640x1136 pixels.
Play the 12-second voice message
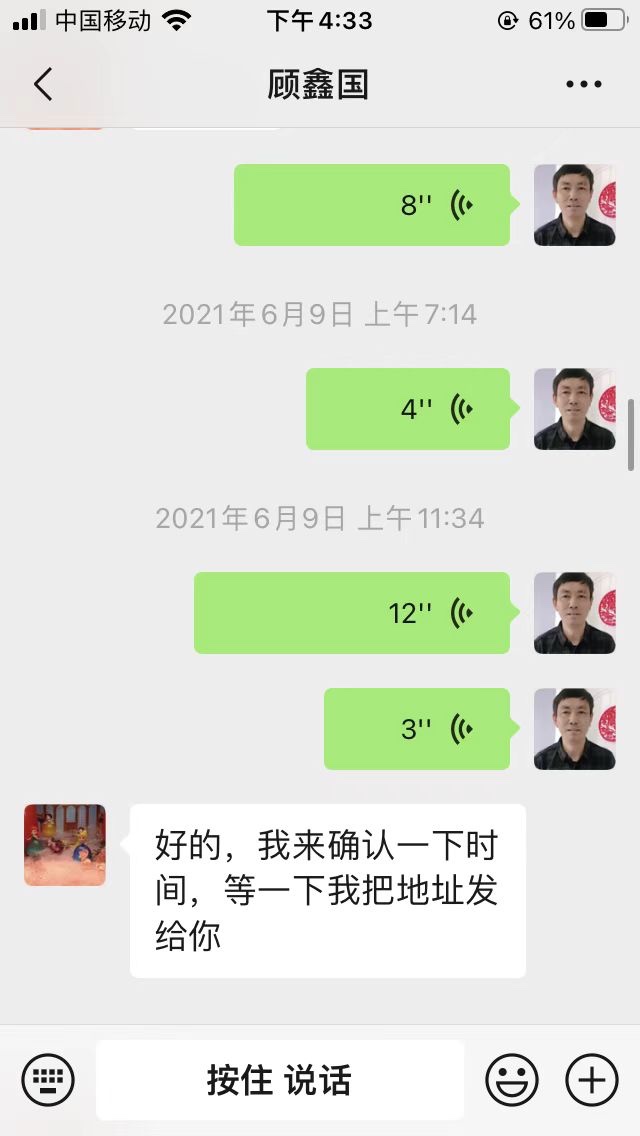352,613
